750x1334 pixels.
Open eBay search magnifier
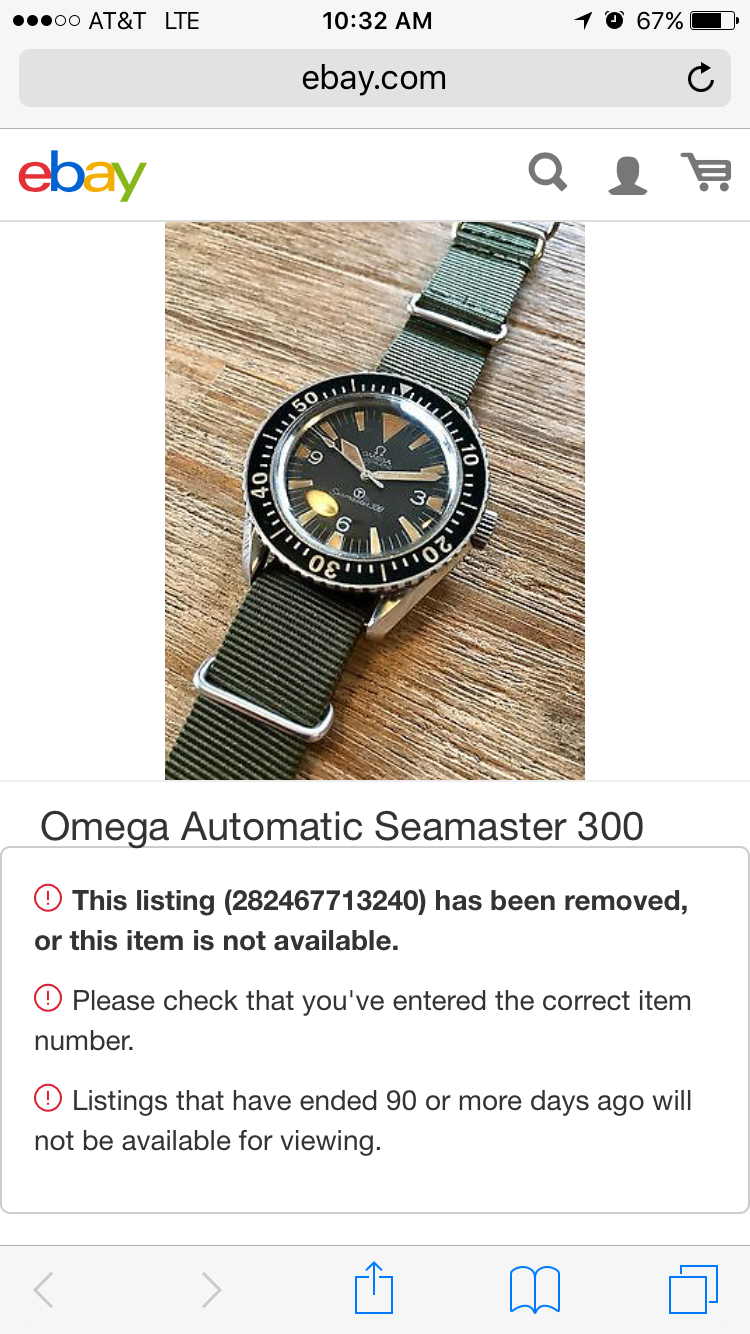548,174
